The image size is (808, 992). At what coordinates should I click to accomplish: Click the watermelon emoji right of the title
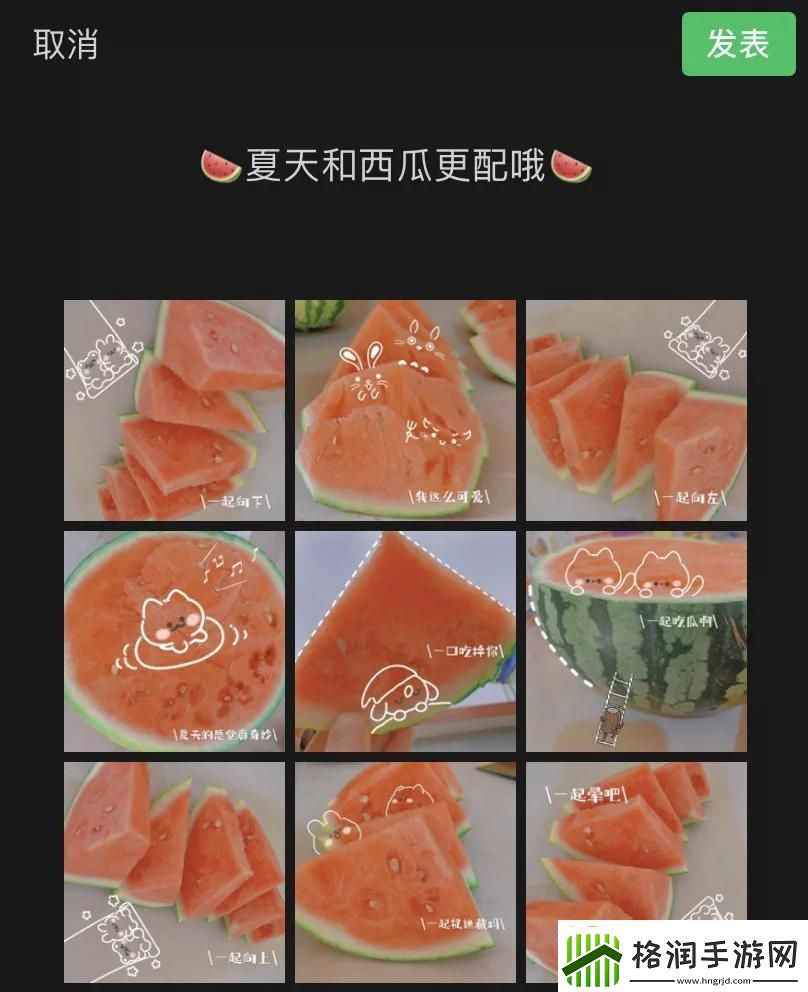pyautogui.click(x=572, y=168)
